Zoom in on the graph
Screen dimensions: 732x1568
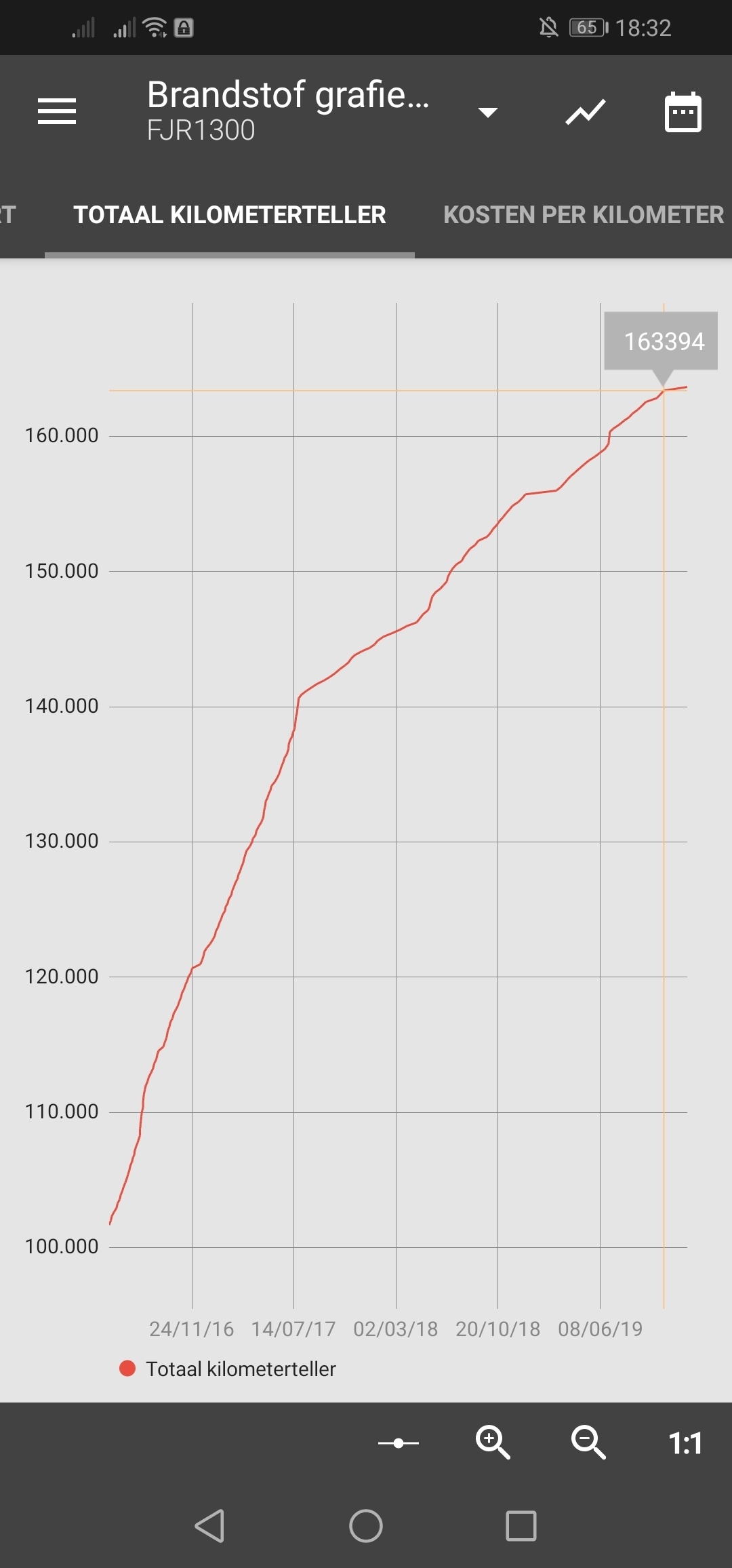(x=493, y=1443)
